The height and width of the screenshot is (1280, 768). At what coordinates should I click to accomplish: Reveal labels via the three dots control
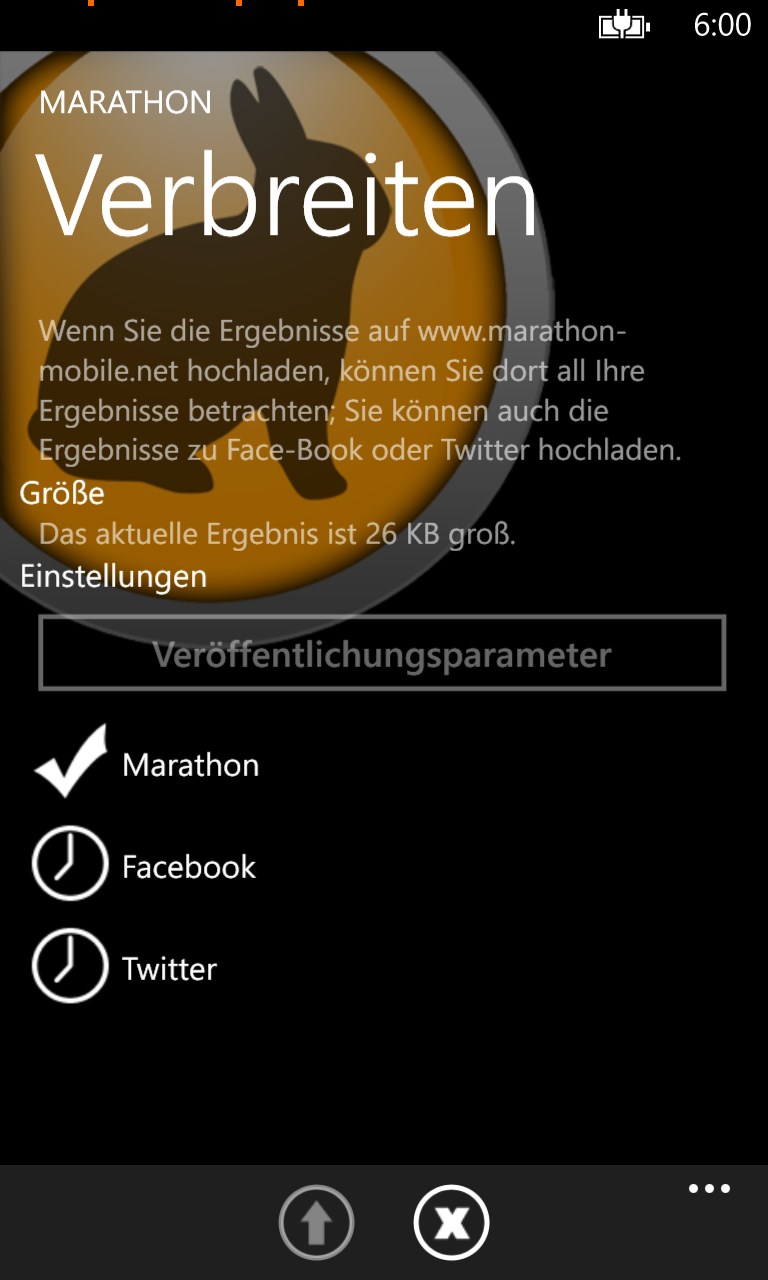tap(708, 1188)
